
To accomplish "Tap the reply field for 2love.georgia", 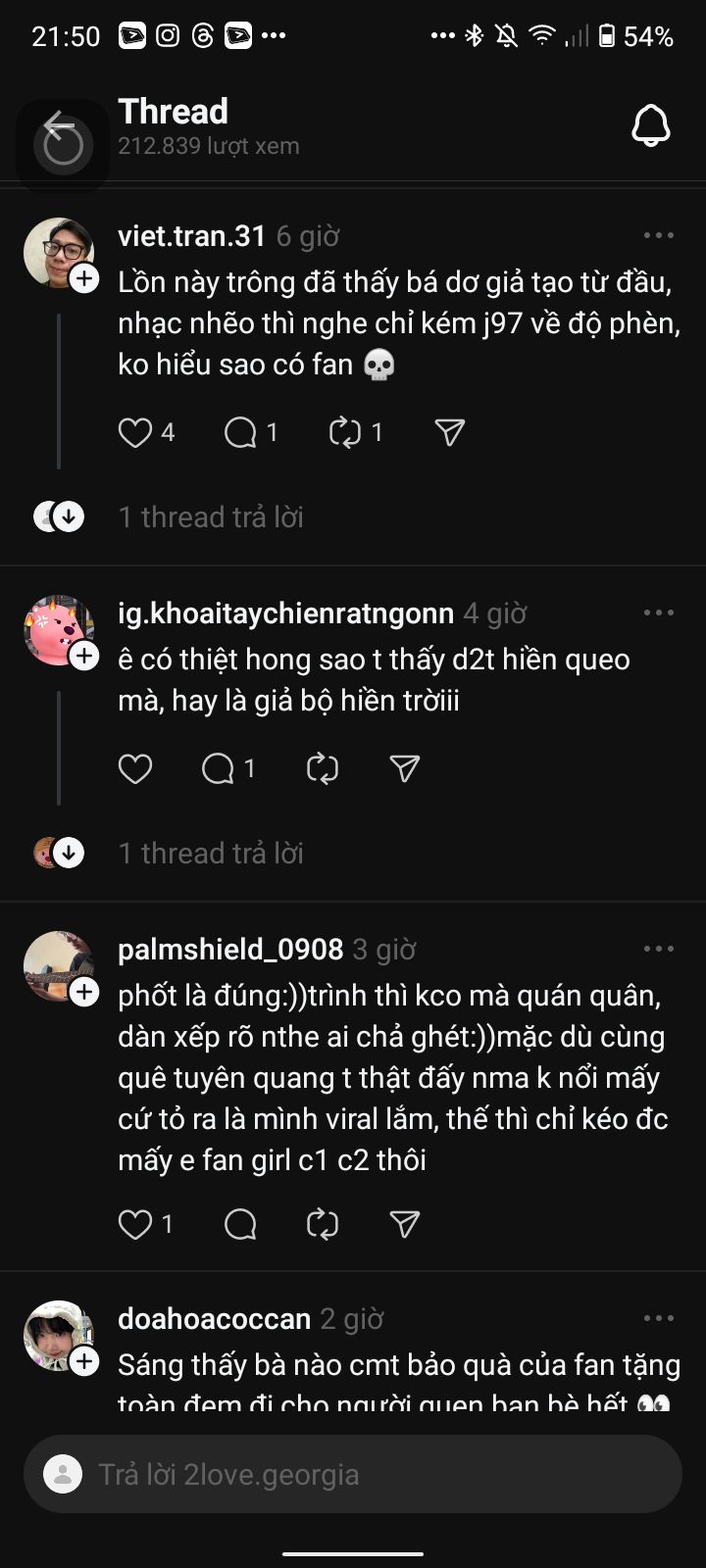I will pyautogui.click(x=353, y=1474).
